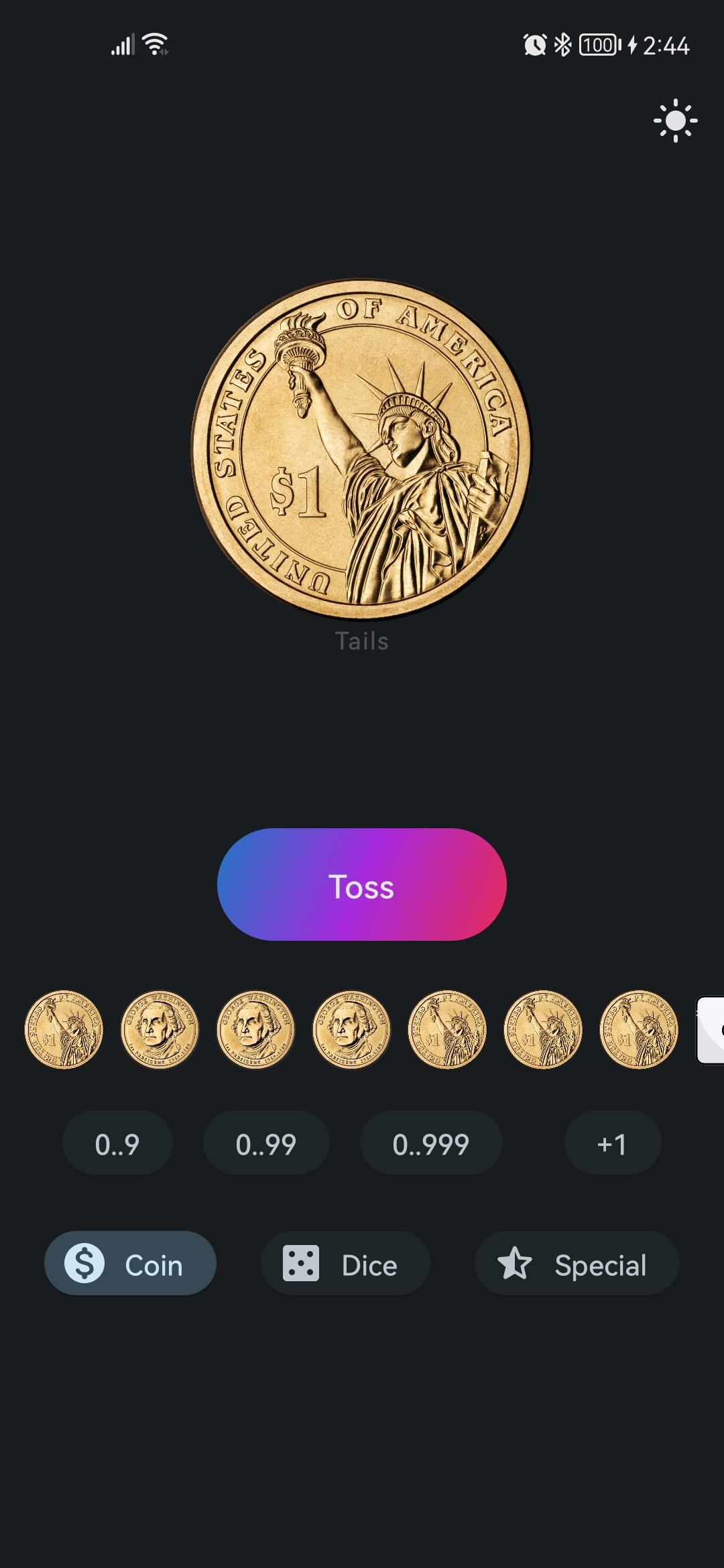Toggle the light theme sun icon
Screen dimensions: 724x1568
(675, 121)
